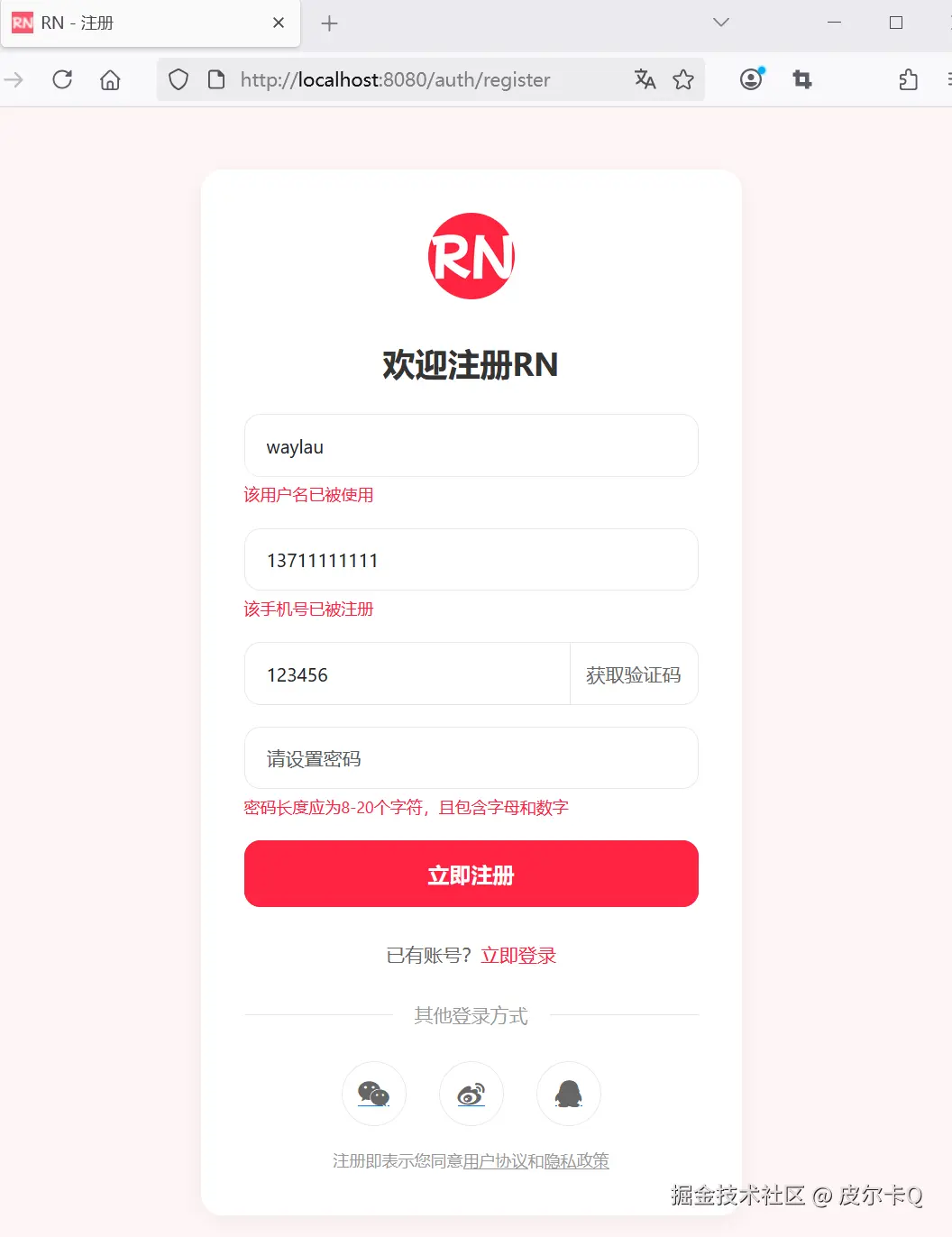Open the 立即登录 login link
952x1237 pixels.
click(518, 956)
